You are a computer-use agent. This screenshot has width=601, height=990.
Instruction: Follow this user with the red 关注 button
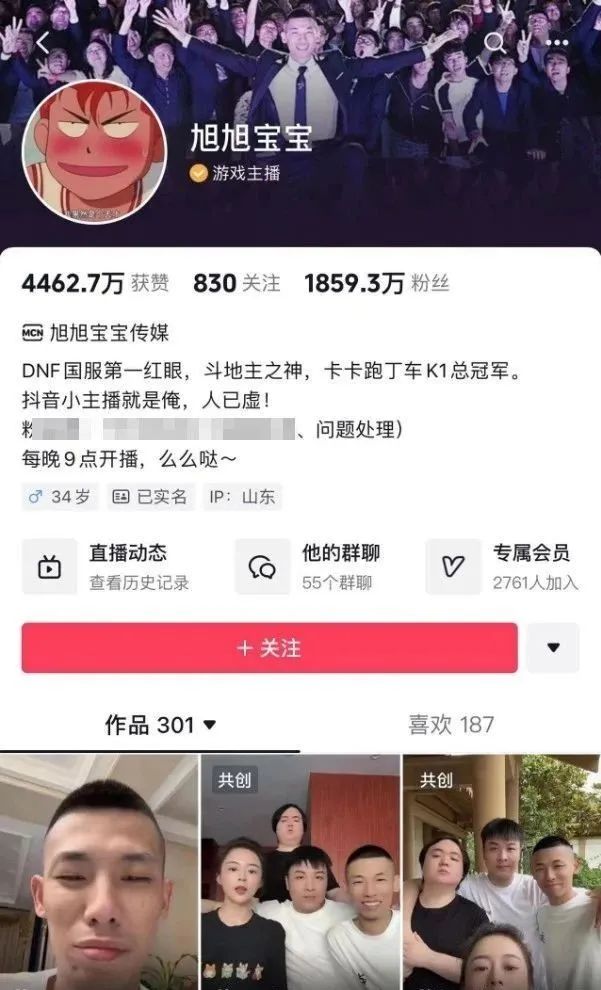[x=269, y=648]
